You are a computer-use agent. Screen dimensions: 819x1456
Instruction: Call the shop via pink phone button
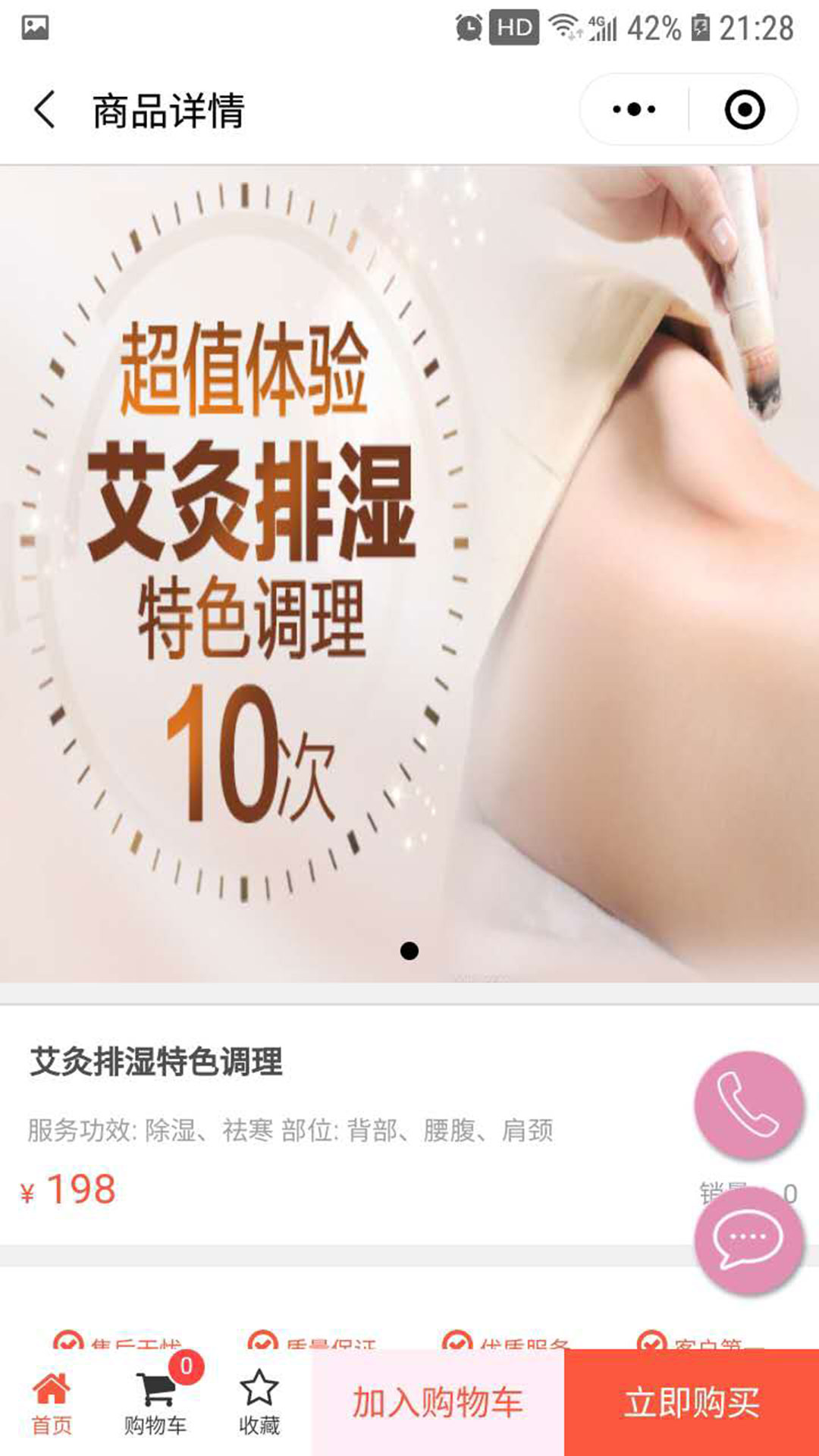748,1104
